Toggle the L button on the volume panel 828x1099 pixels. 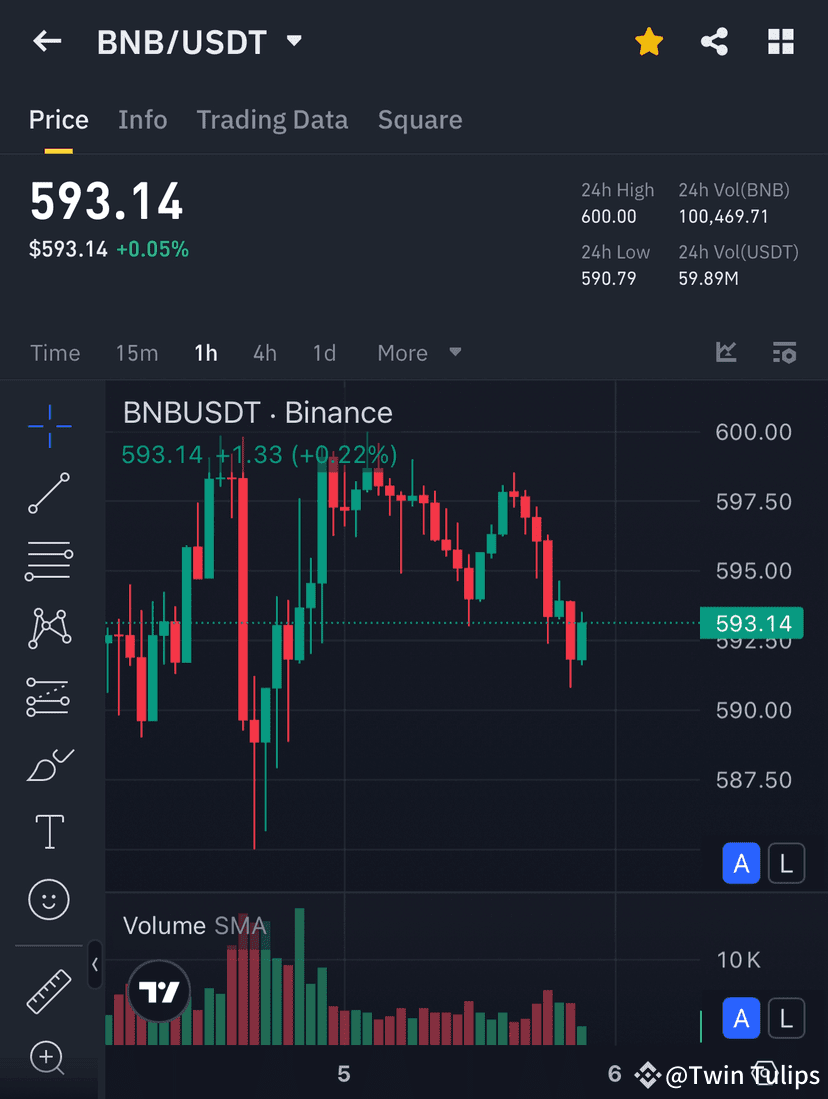(786, 1018)
